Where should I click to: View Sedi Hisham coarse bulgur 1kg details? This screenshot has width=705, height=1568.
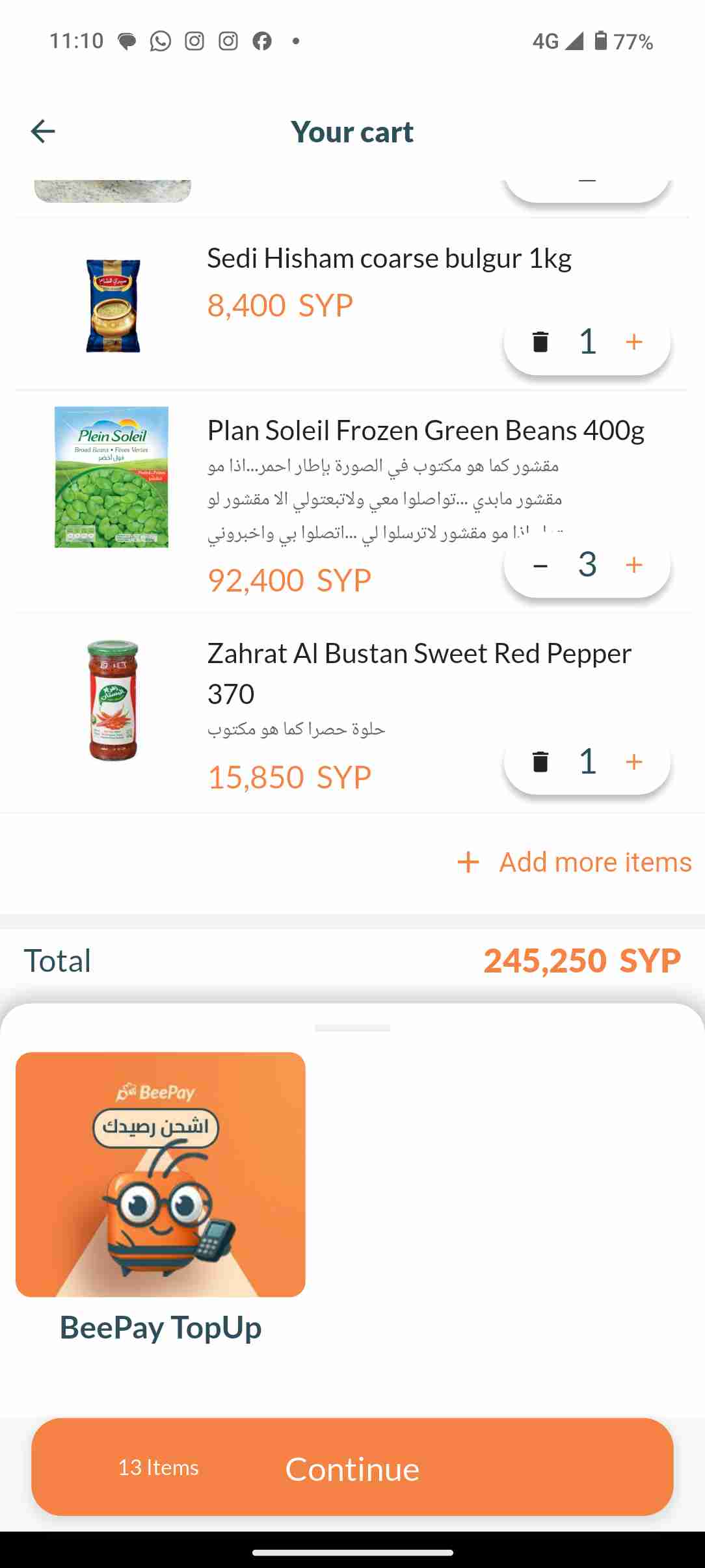click(389, 259)
